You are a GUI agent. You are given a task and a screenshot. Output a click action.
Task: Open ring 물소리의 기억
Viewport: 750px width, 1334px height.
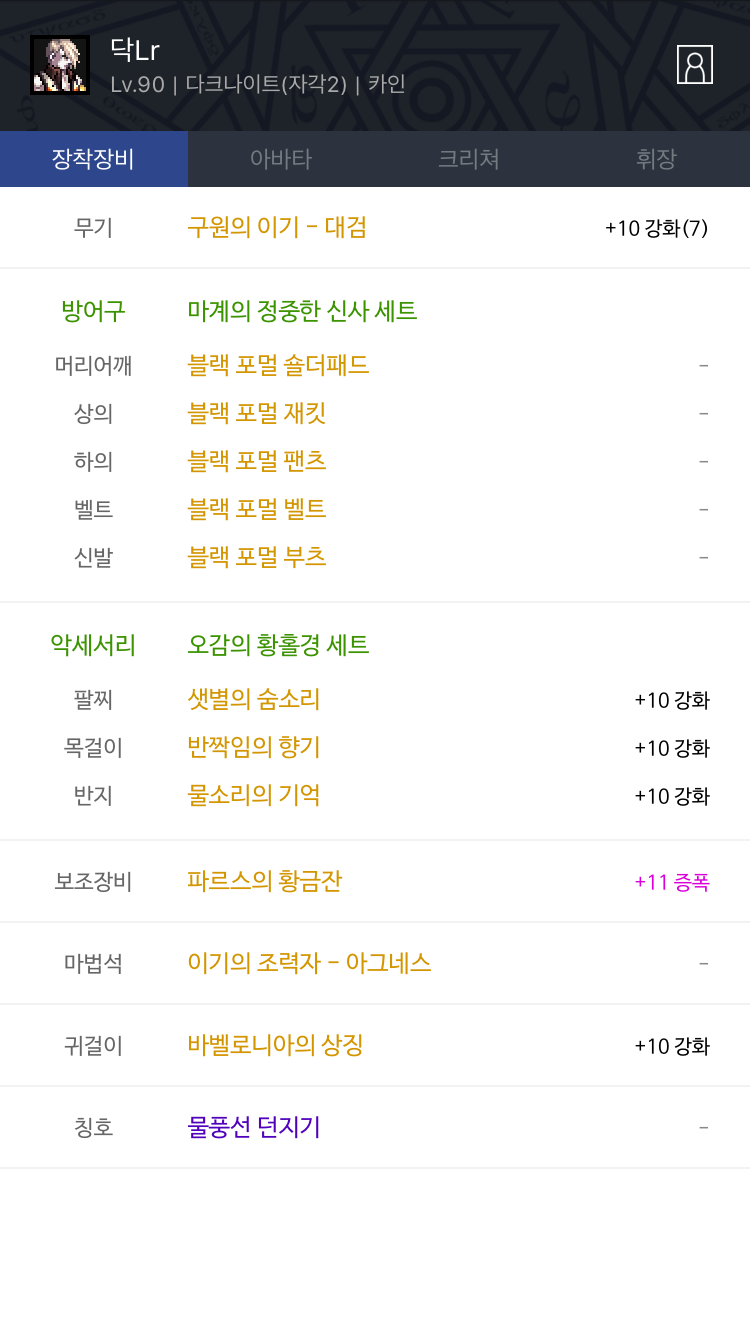pos(254,795)
